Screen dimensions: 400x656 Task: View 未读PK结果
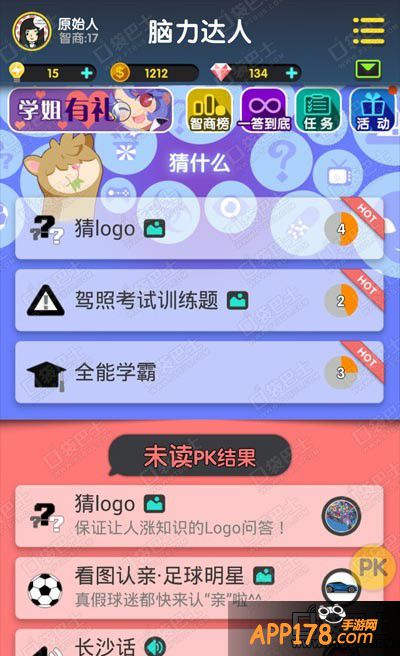point(200,456)
